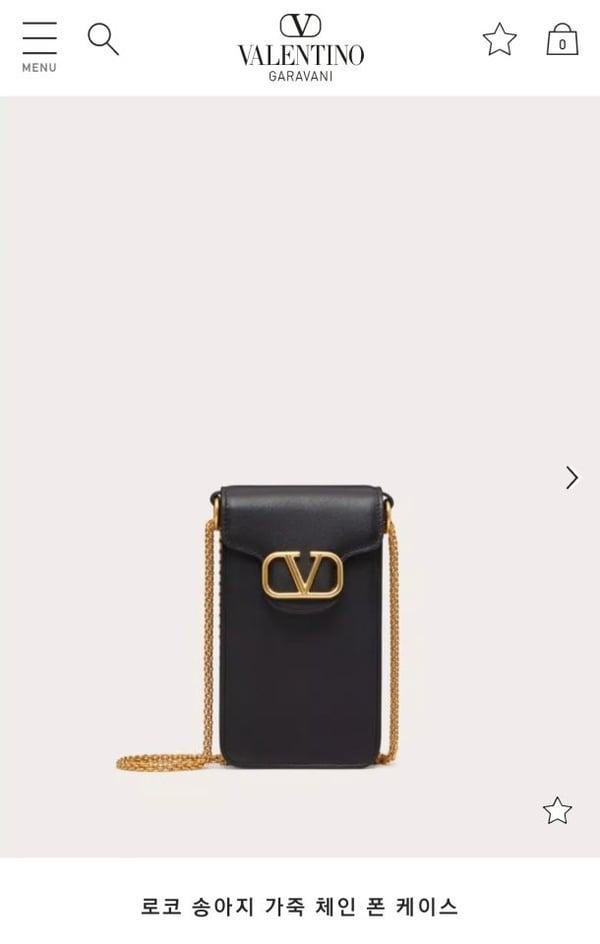Screen dimensions: 600x944
Task: Open the hamburger MENU
Action: tap(39, 46)
